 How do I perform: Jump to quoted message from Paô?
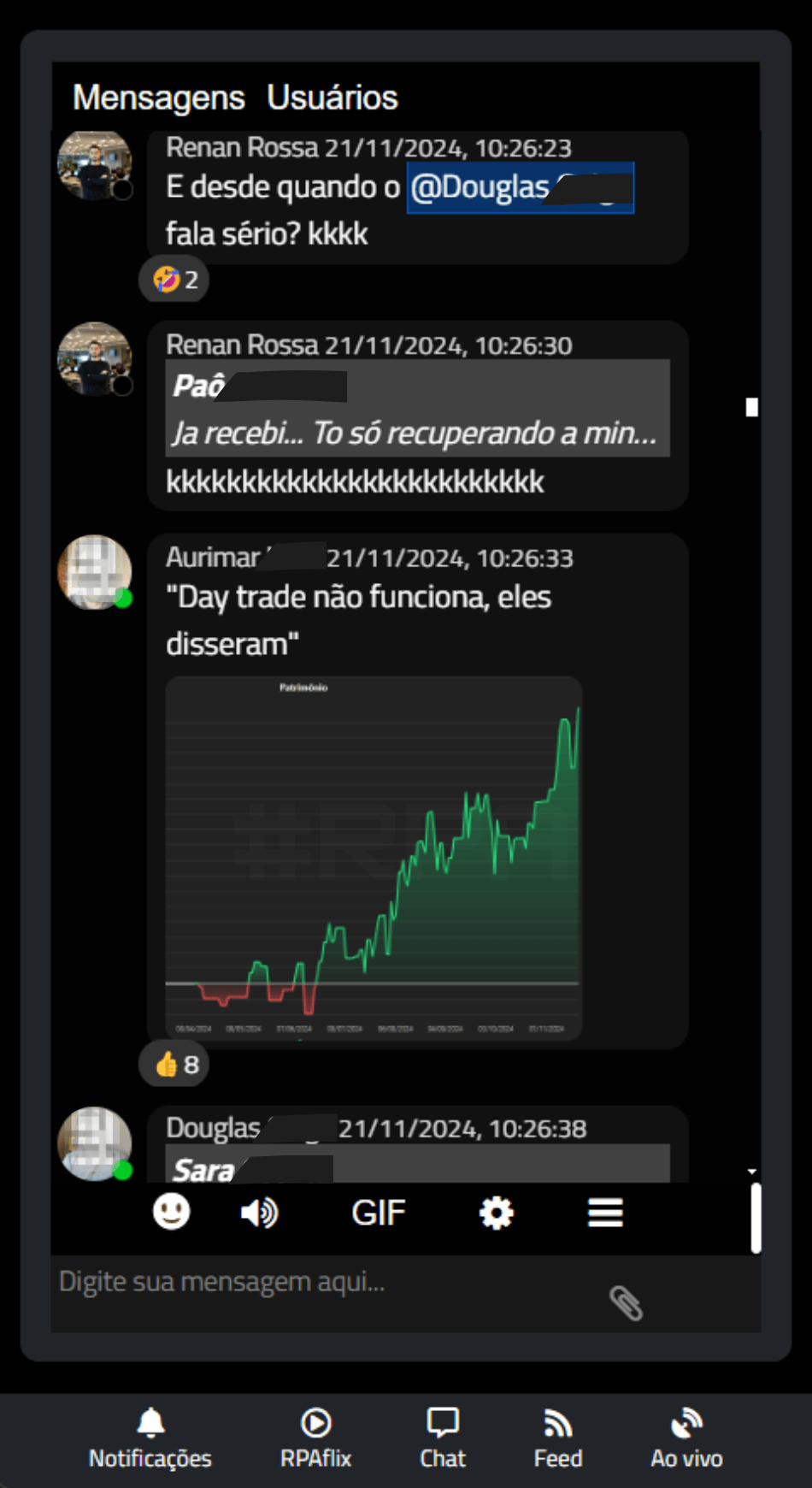click(417, 409)
